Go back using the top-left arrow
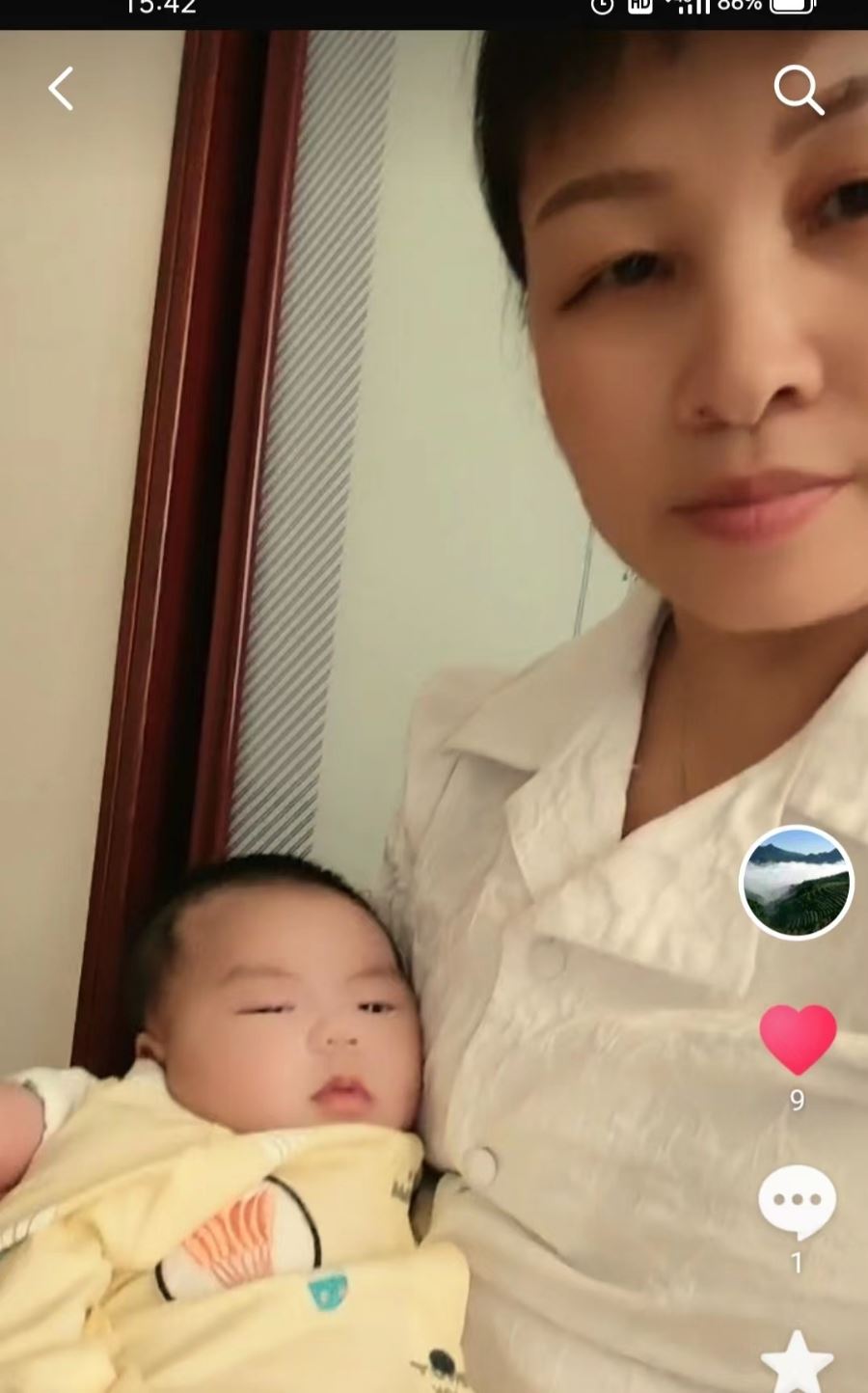868x1393 pixels. [61, 89]
